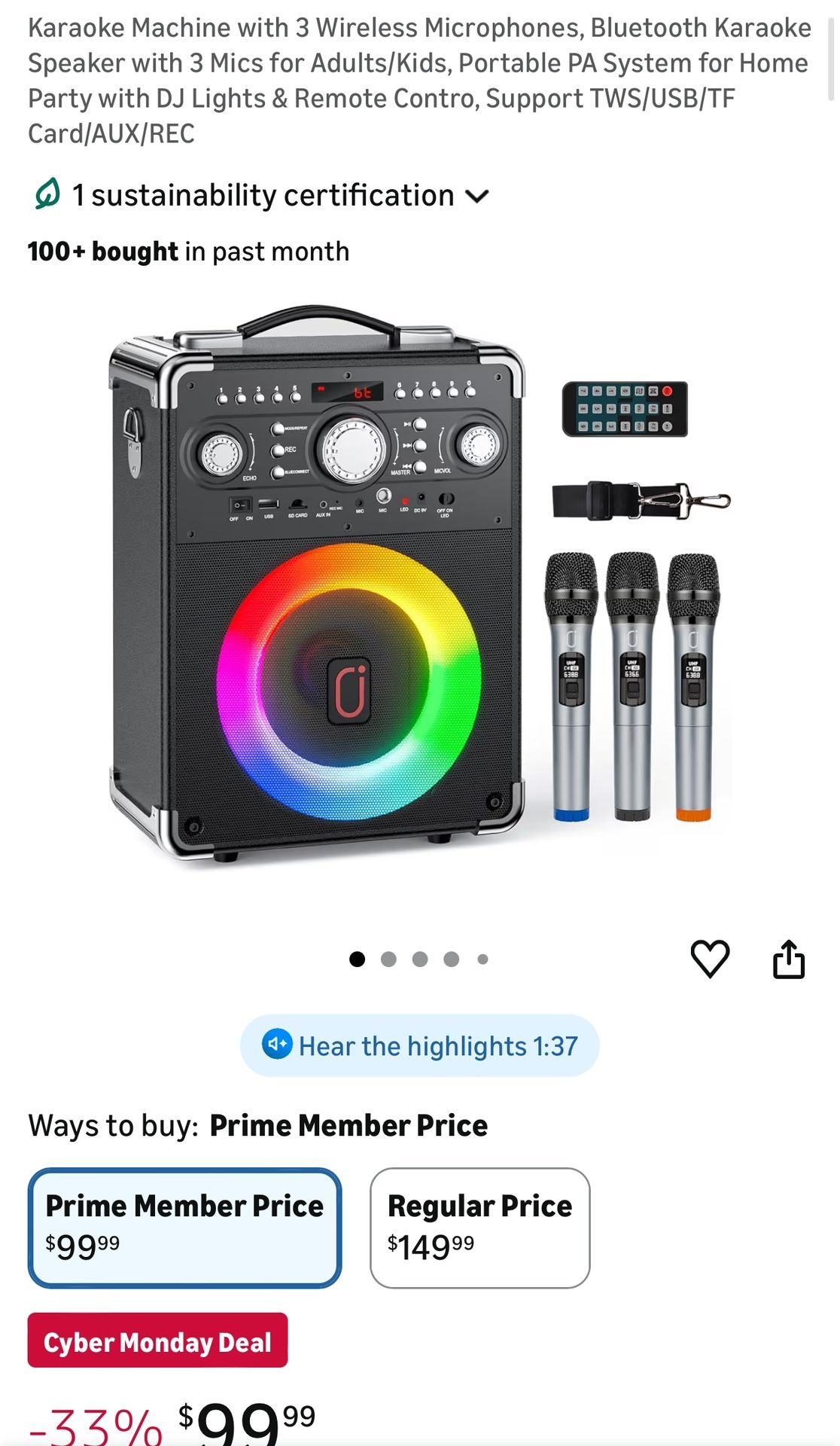
Task: Select the third carousel dot
Action: click(x=419, y=958)
